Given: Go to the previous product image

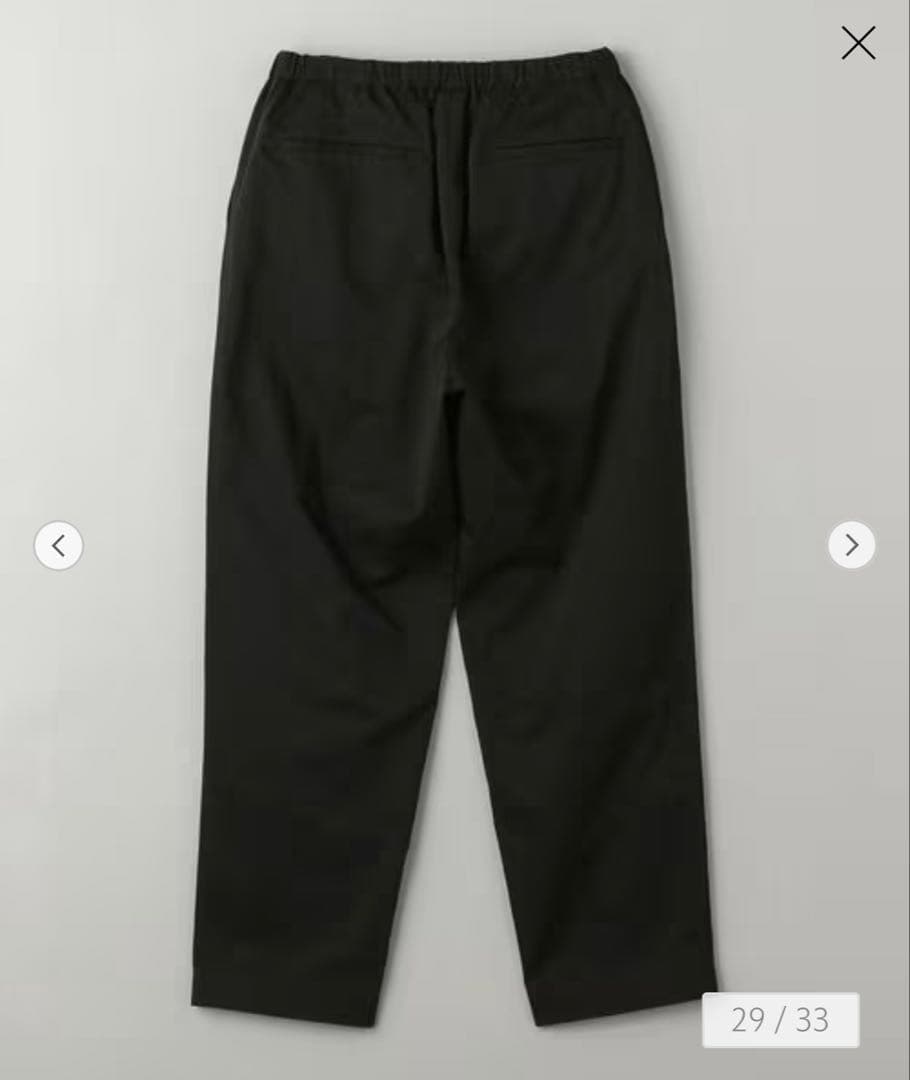Looking at the screenshot, I should tap(59, 546).
